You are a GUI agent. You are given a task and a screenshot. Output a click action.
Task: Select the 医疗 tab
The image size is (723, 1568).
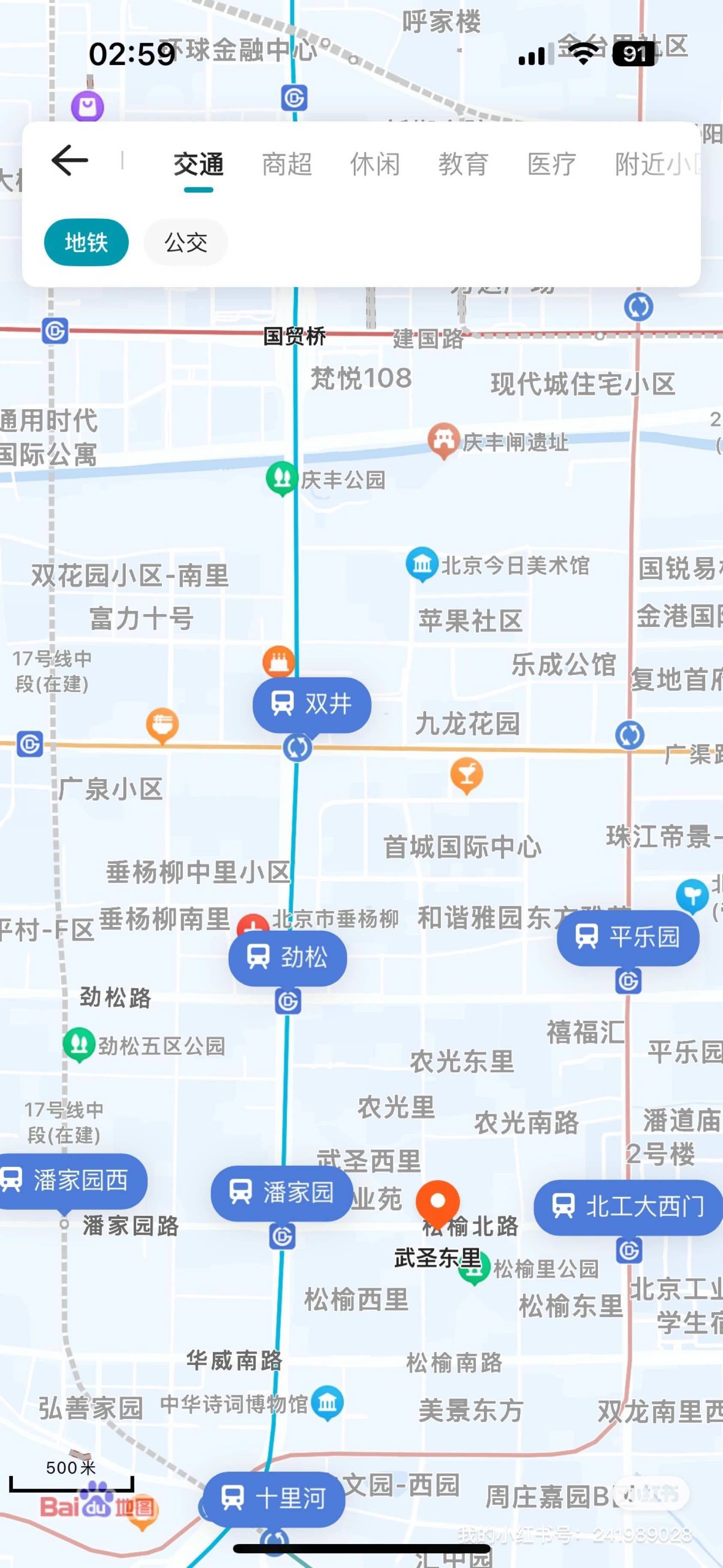(551, 165)
